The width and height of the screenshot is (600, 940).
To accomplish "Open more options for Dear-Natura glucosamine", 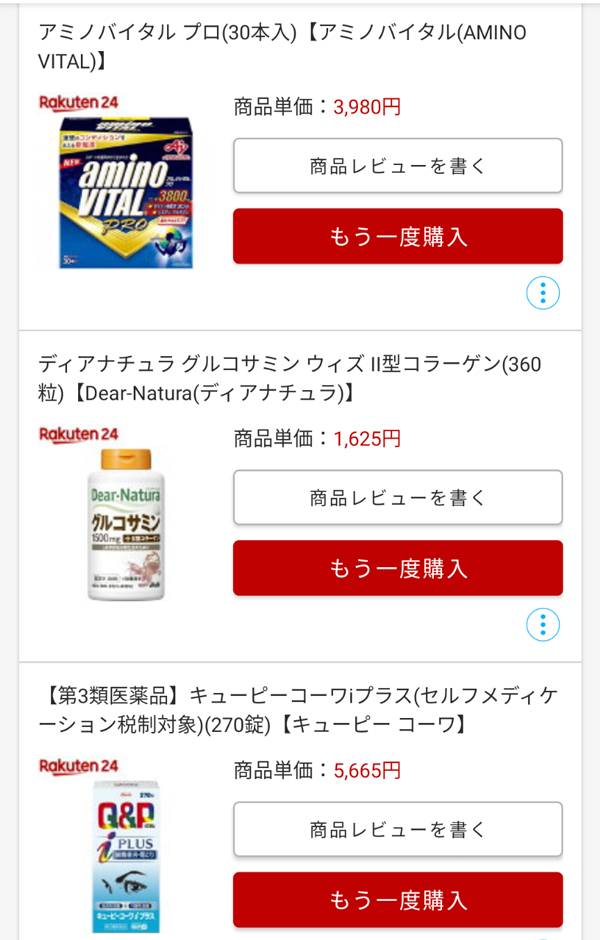I will click(542, 625).
